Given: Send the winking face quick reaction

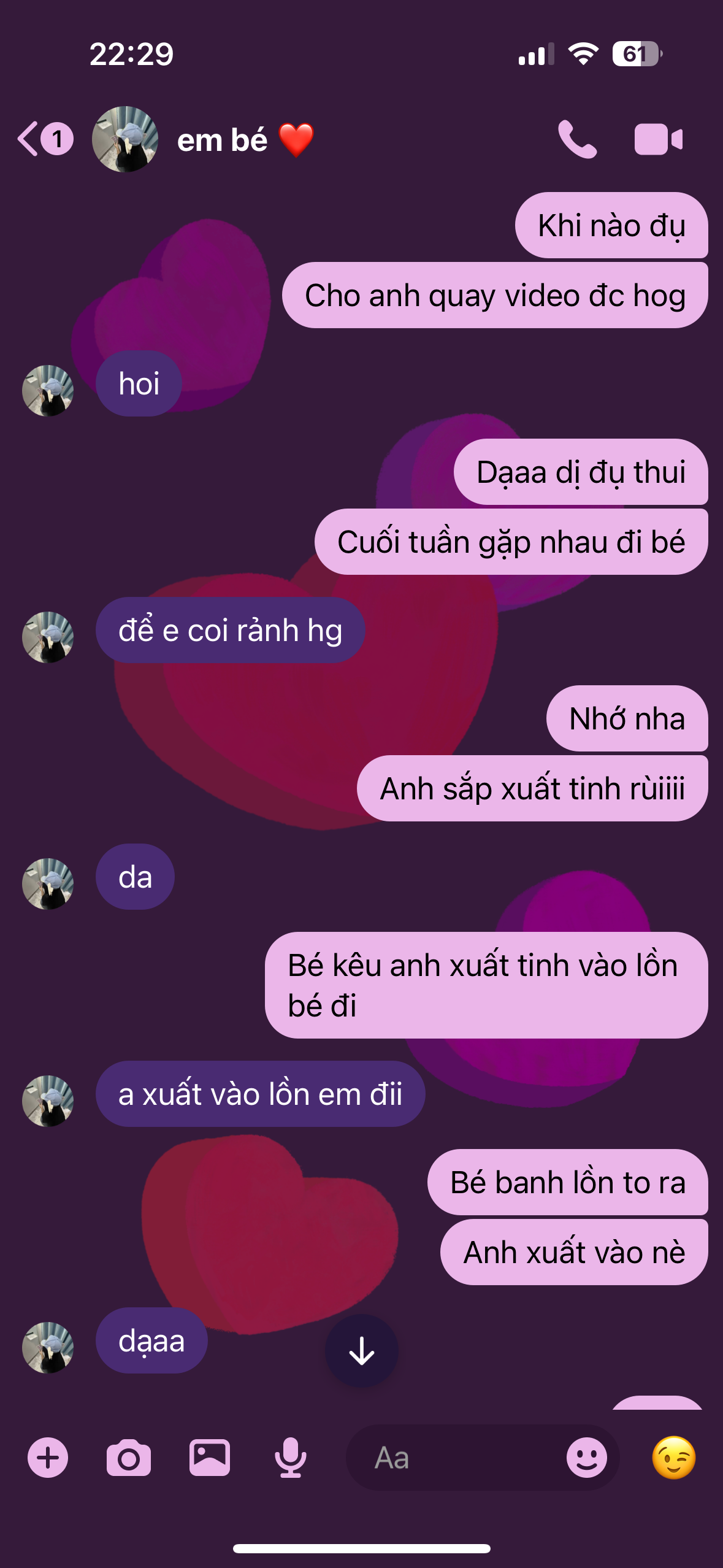Looking at the screenshot, I should pos(673,1458).
